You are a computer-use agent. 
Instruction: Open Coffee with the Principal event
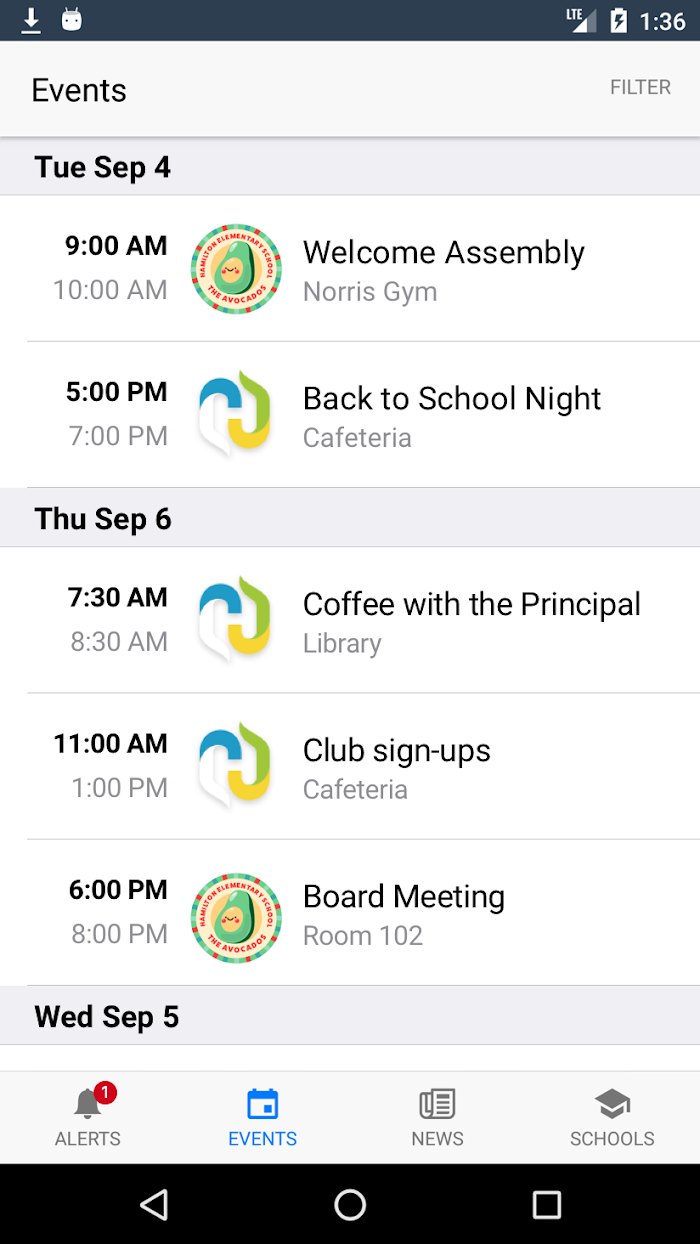pyautogui.click(x=350, y=620)
